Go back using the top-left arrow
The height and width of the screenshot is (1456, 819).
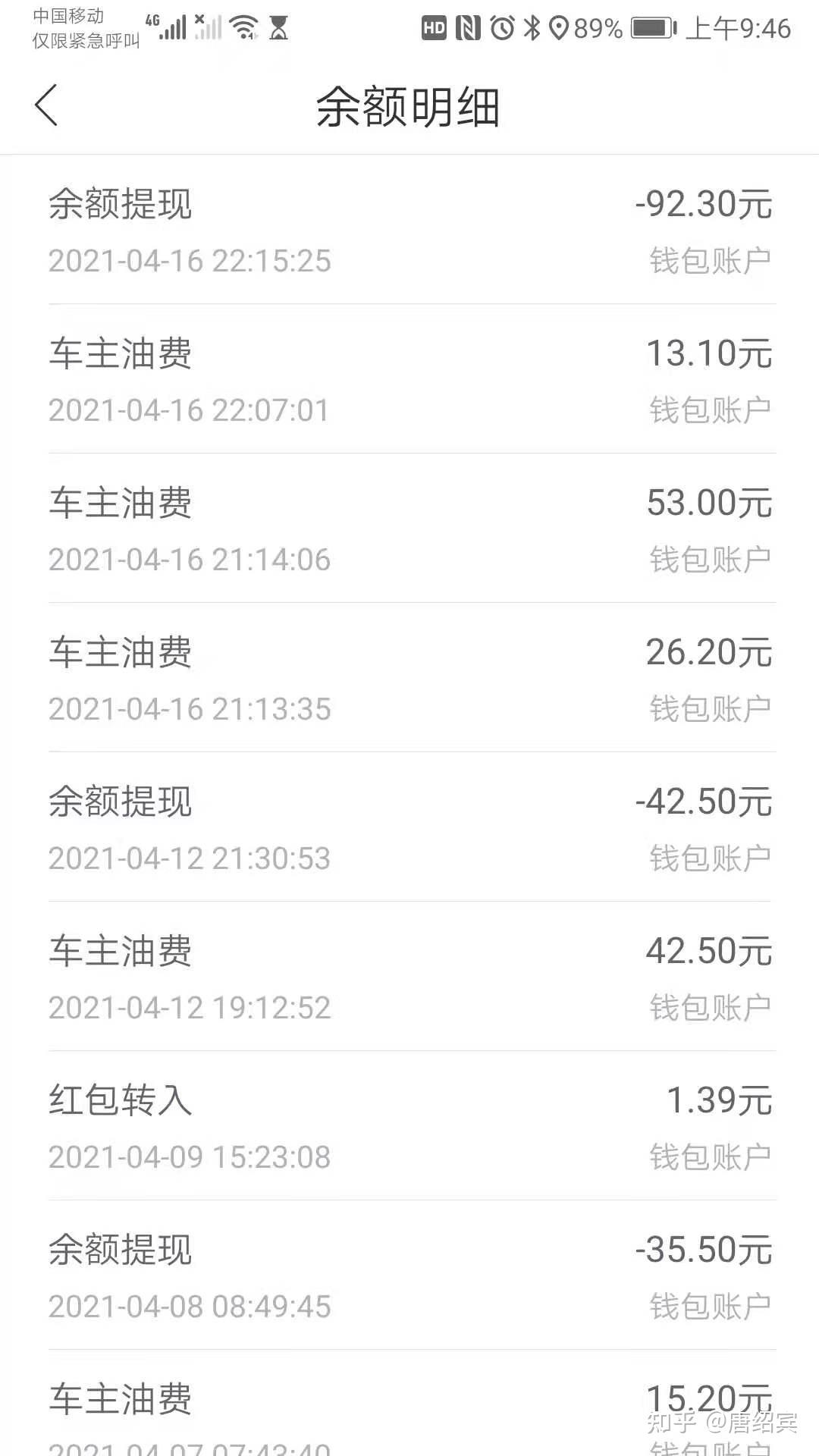point(46,105)
